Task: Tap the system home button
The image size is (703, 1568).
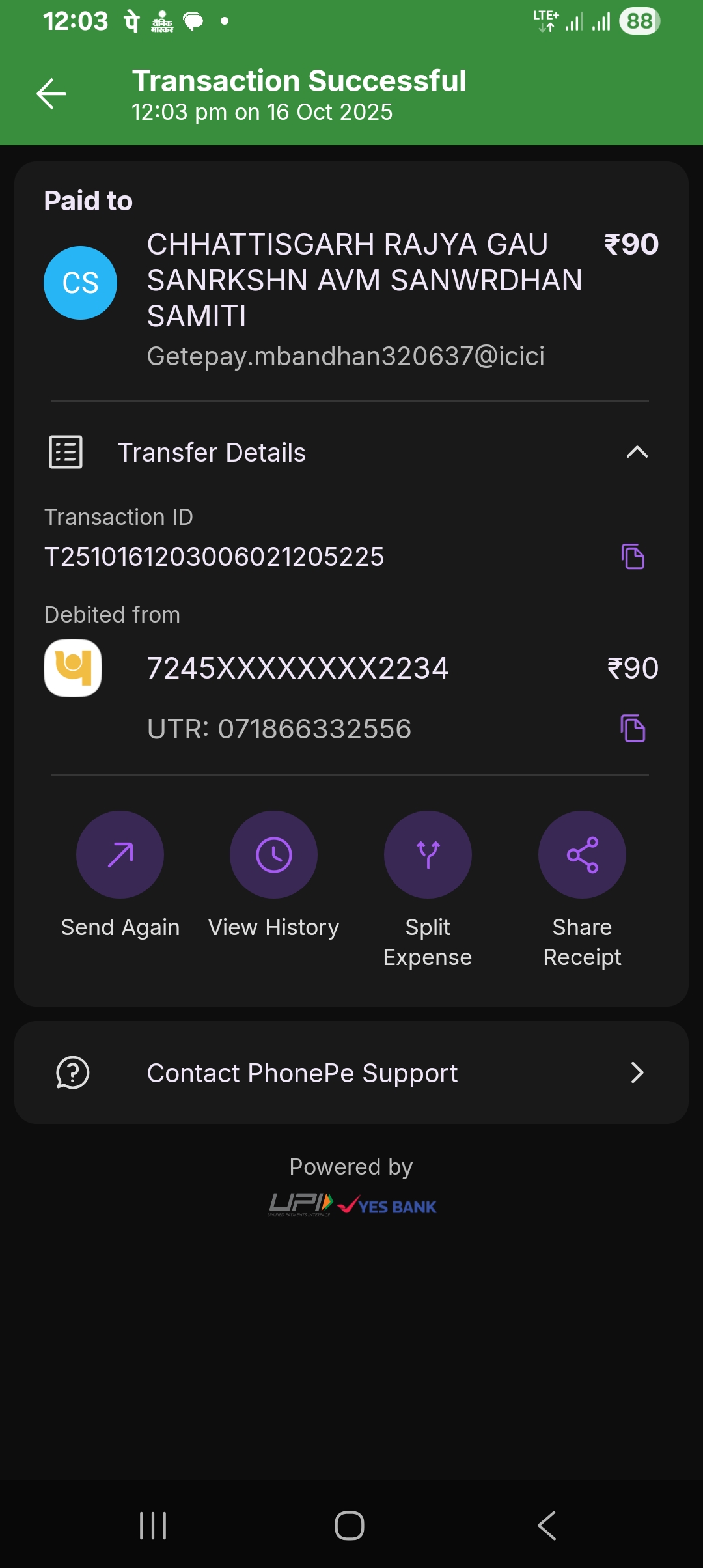Action: (350, 1526)
